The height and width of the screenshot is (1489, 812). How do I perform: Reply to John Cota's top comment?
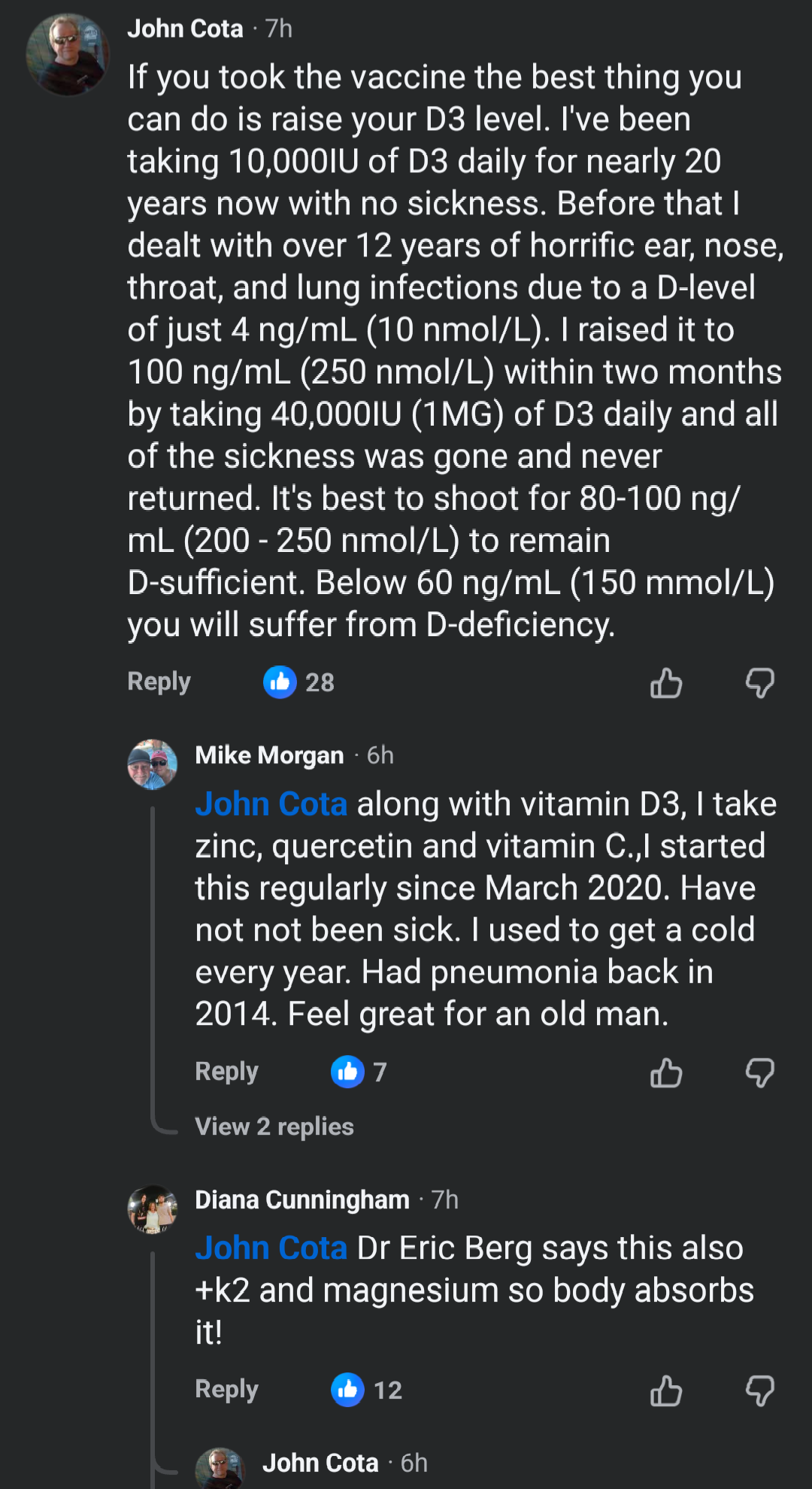(x=158, y=681)
